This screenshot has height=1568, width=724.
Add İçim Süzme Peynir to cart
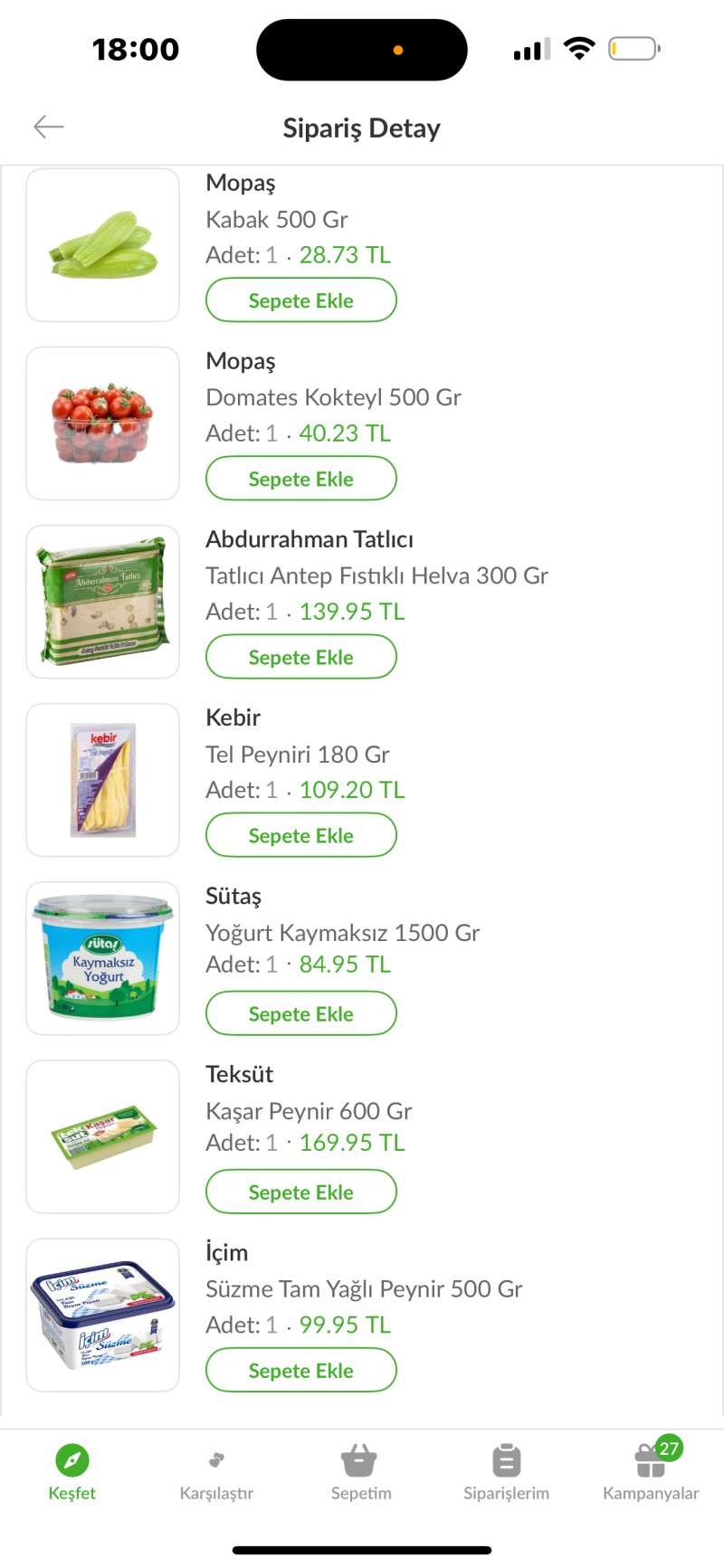click(x=300, y=1370)
